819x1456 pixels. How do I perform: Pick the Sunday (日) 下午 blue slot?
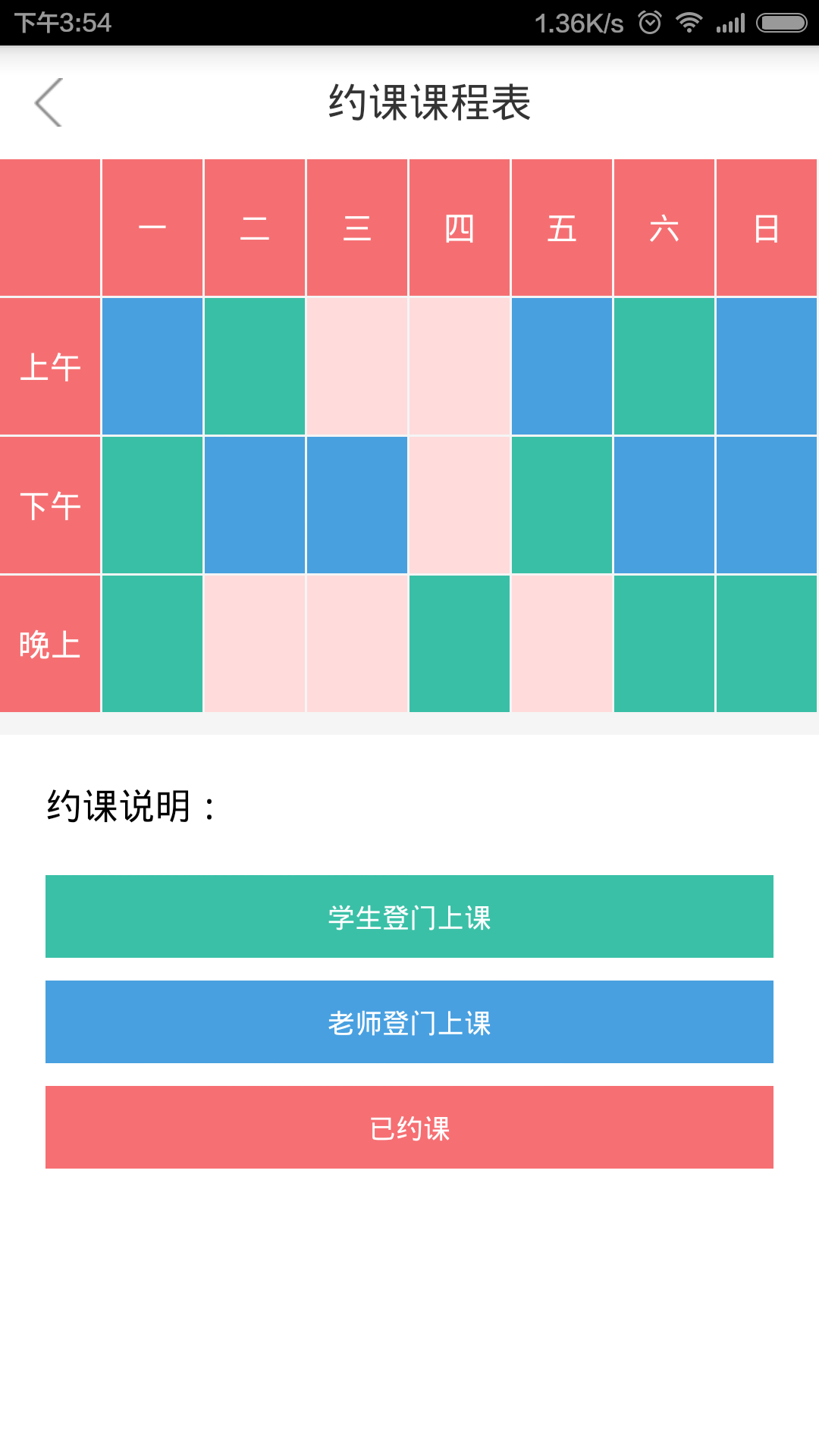coord(767,505)
